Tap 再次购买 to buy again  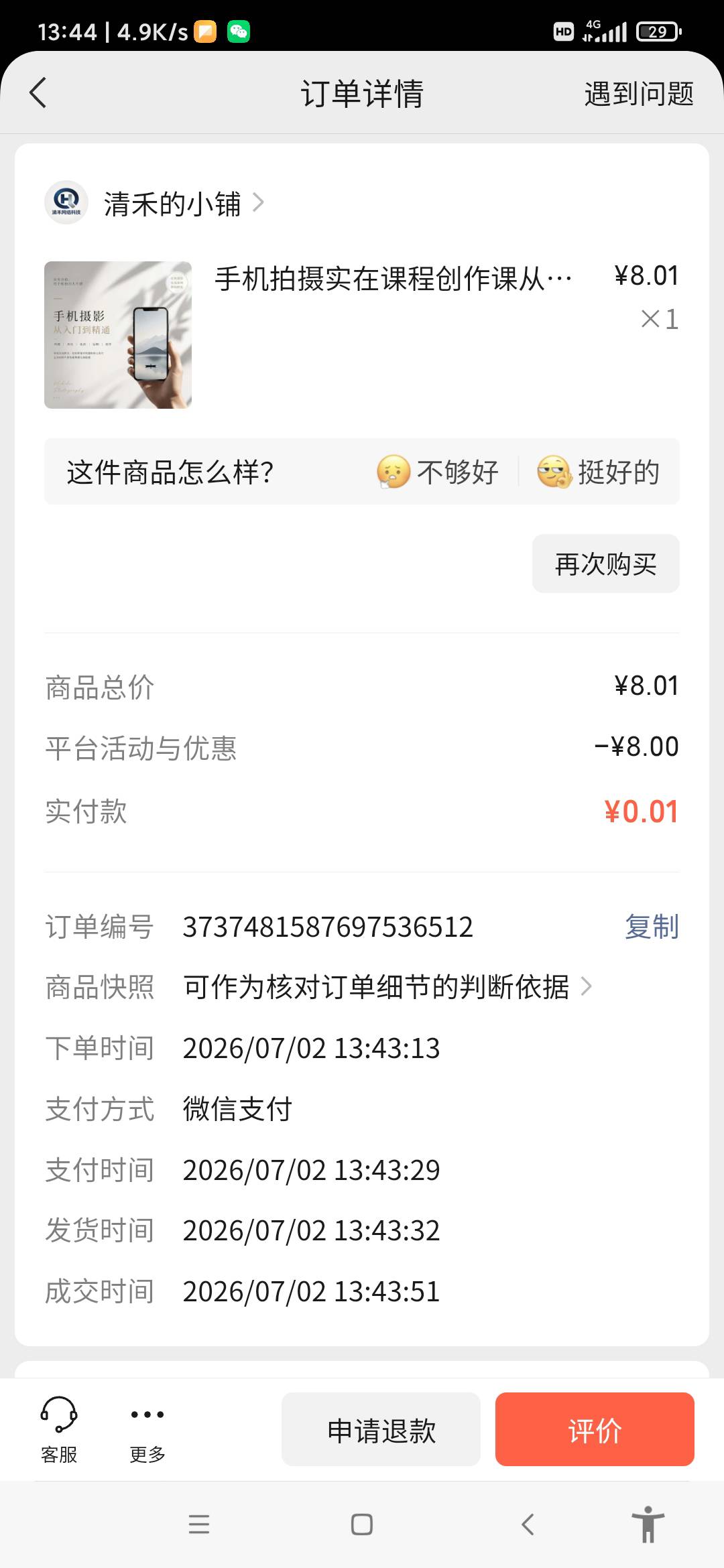(606, 564)
